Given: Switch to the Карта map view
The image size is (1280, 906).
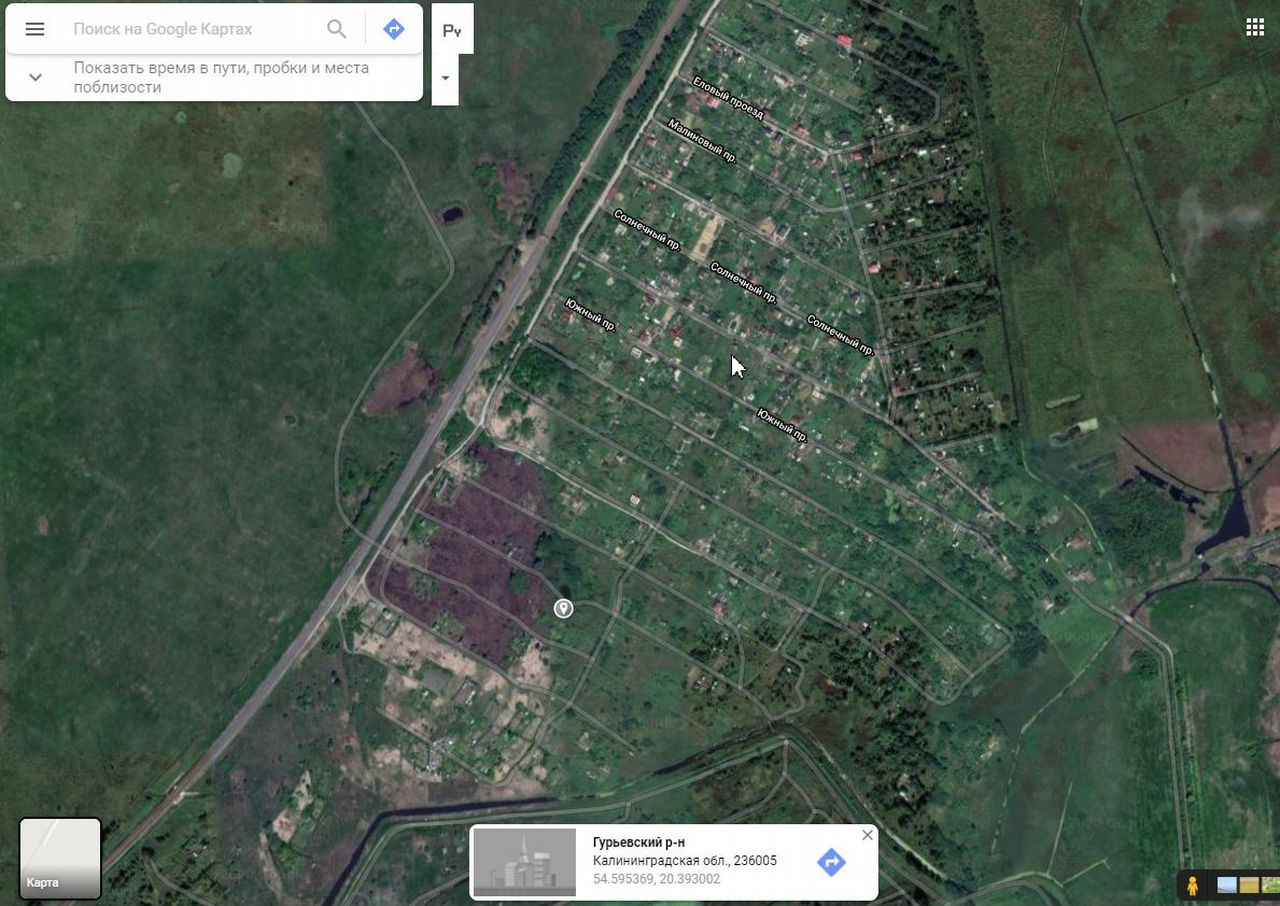Looking at the screenshot, I should coord(60,858).
